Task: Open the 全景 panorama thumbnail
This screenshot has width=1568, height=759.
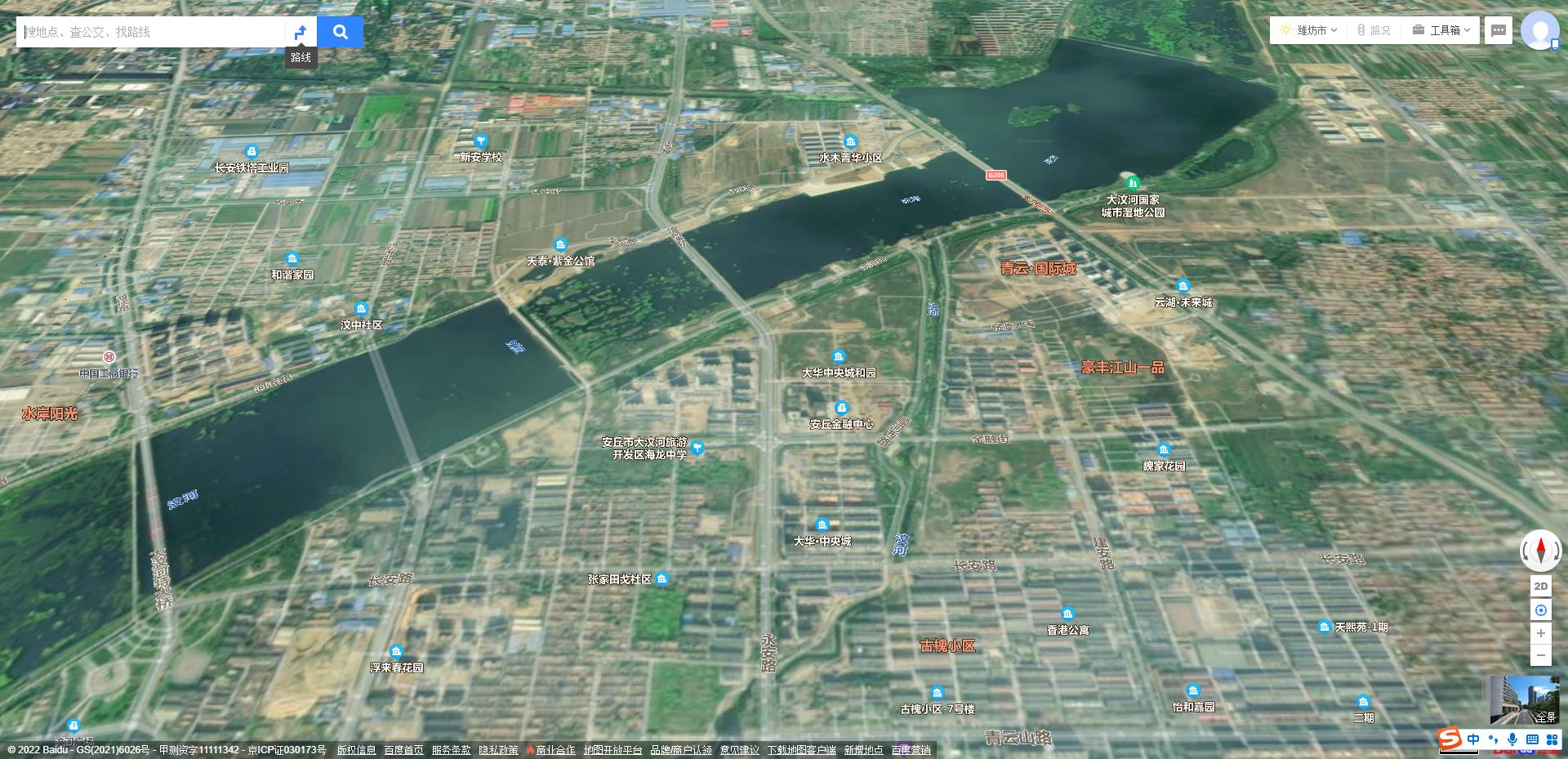Action: coord(1524,699)
